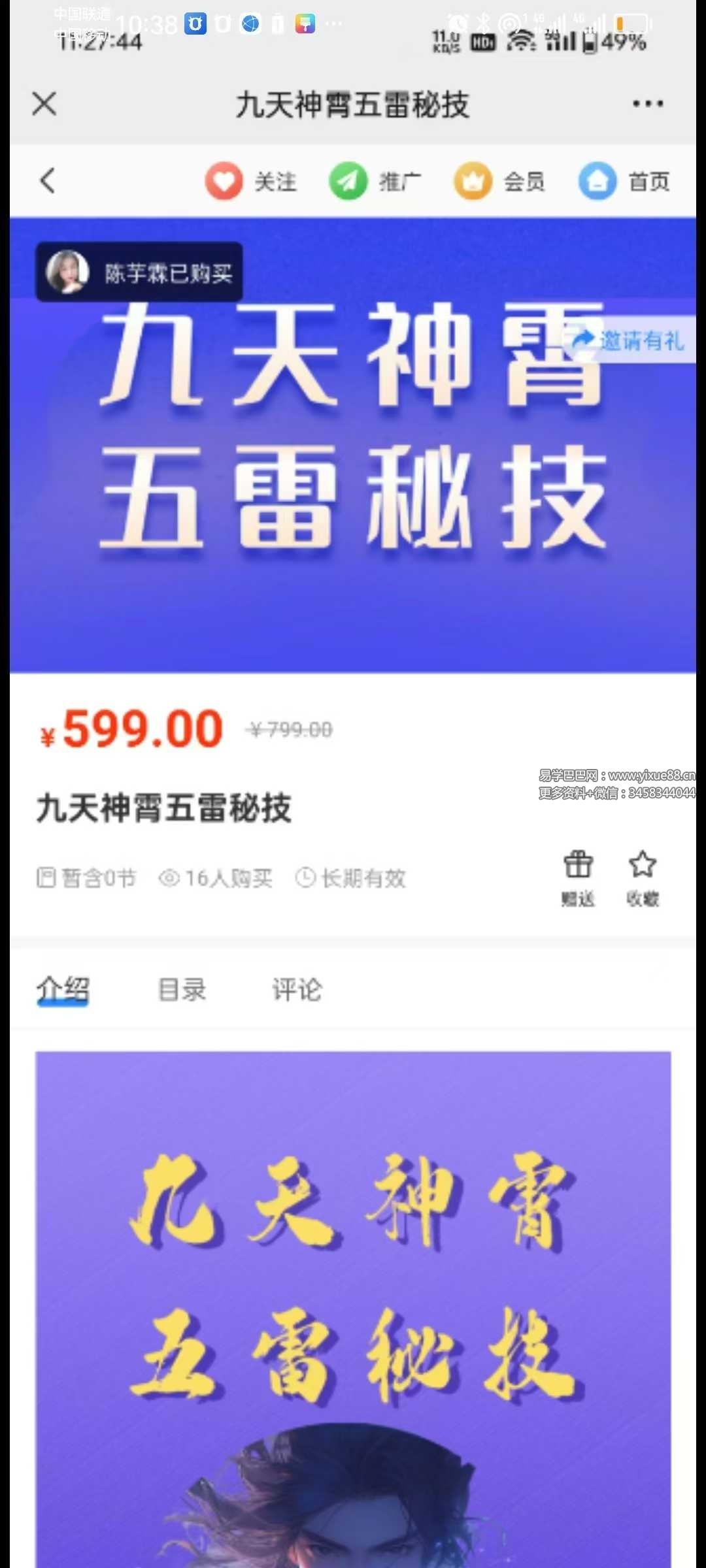Add the course to 收藏 favorites
706x1568 pixels.
[x=643, y=878]
